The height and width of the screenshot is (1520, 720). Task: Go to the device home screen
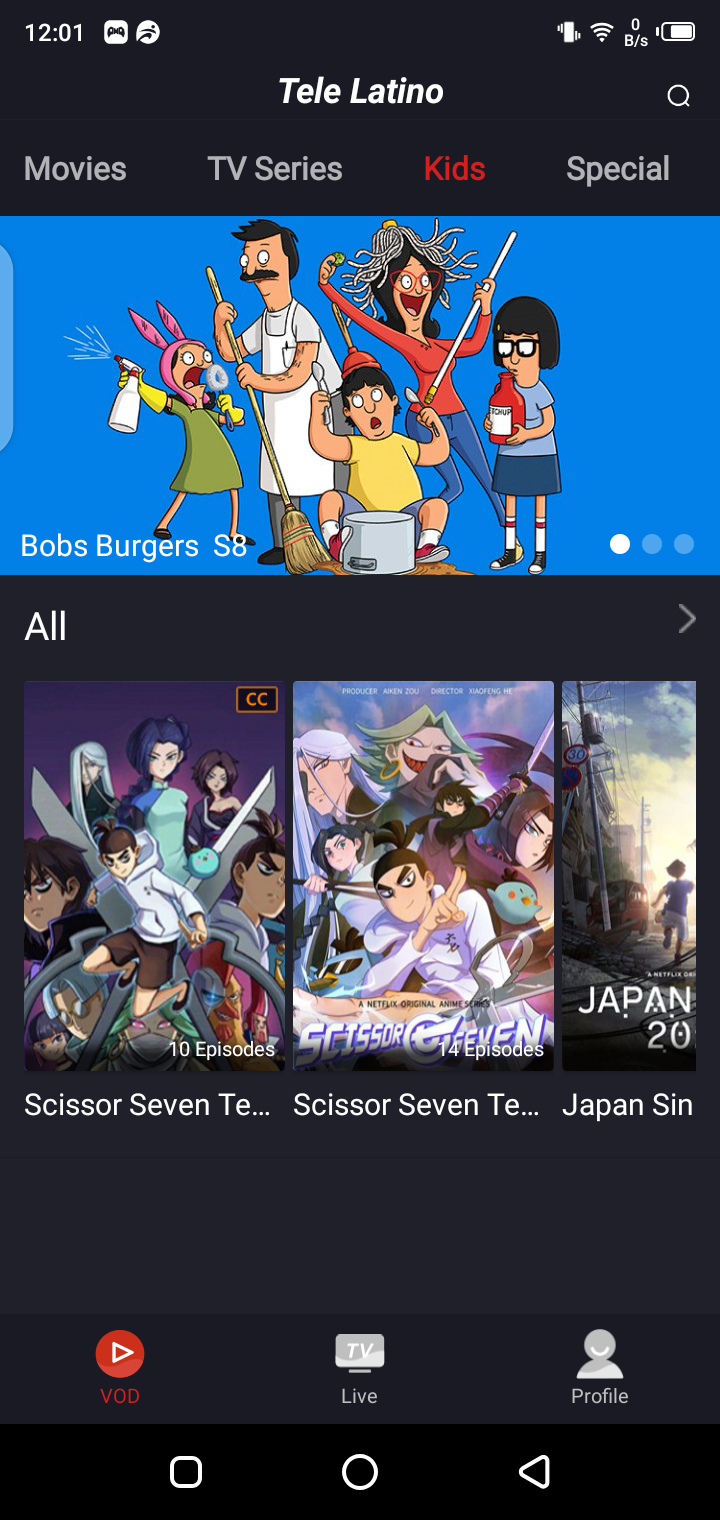tap(360, 1472)
